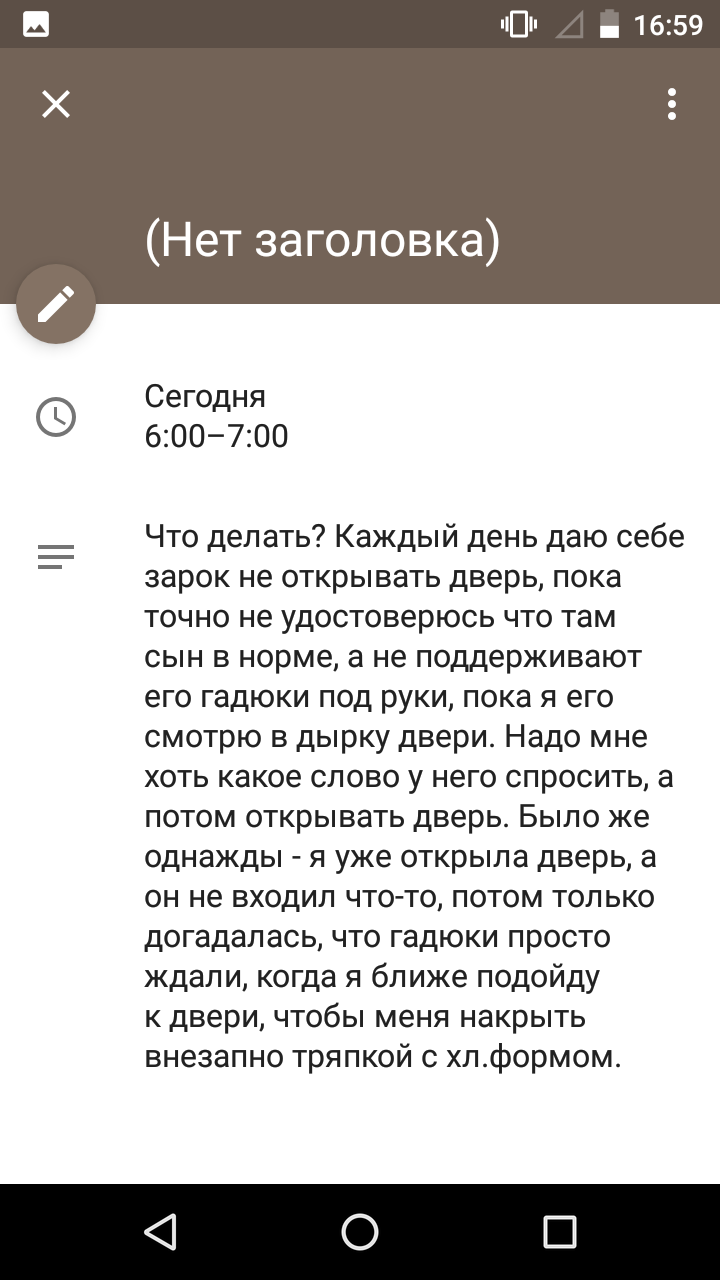Go back with system navigation triangle

(x=160, y=1232)
